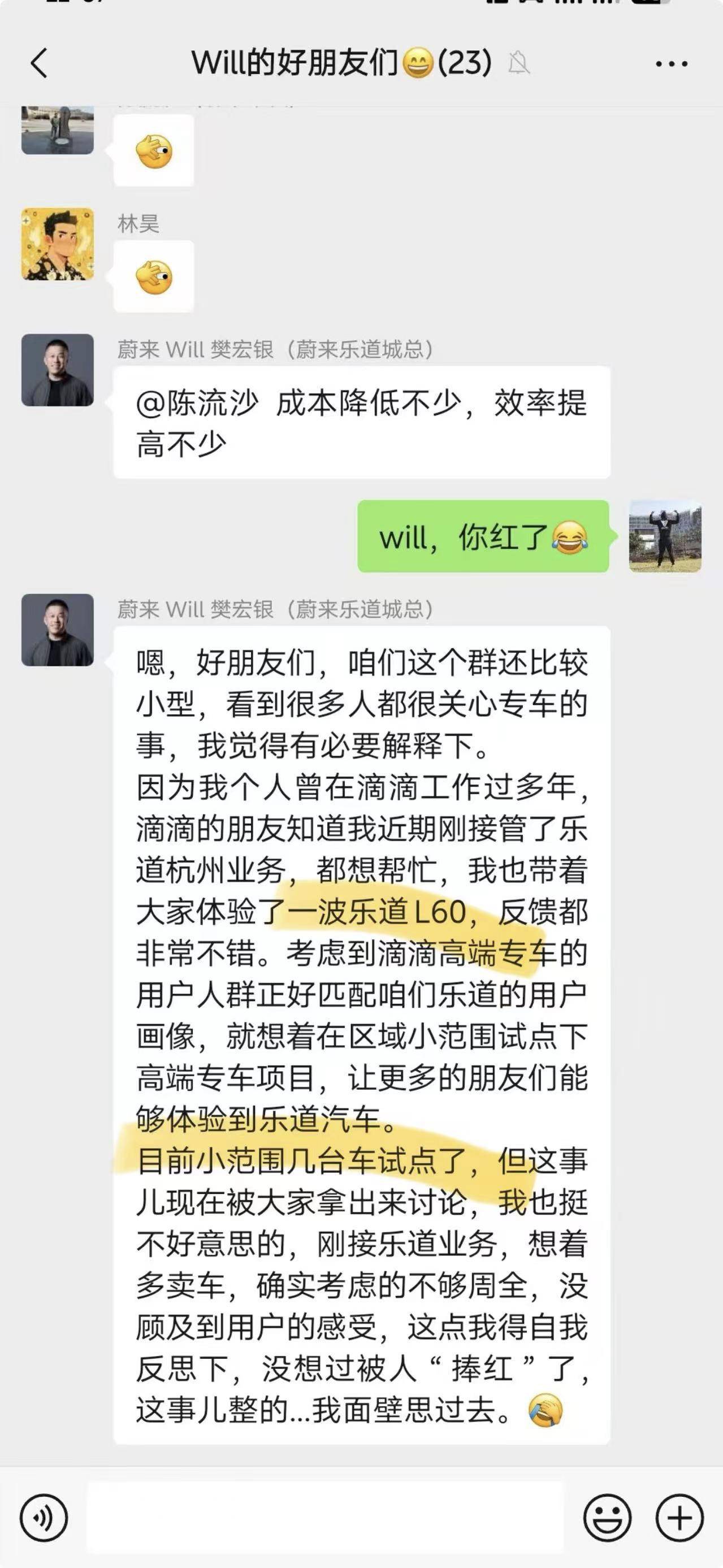Open the chat info overflow menu
This screenshot has width=723, height=1568.
tap(671, 63)
